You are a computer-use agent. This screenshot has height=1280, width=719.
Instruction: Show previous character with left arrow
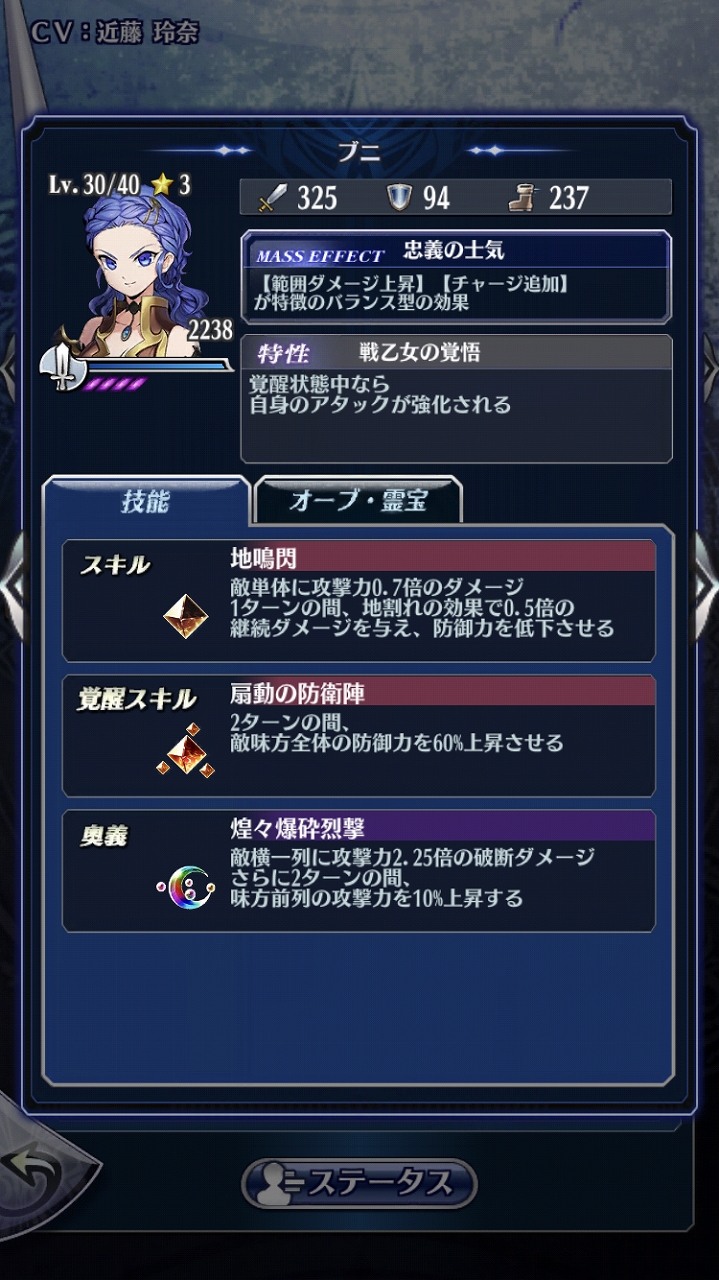point(12,586)
